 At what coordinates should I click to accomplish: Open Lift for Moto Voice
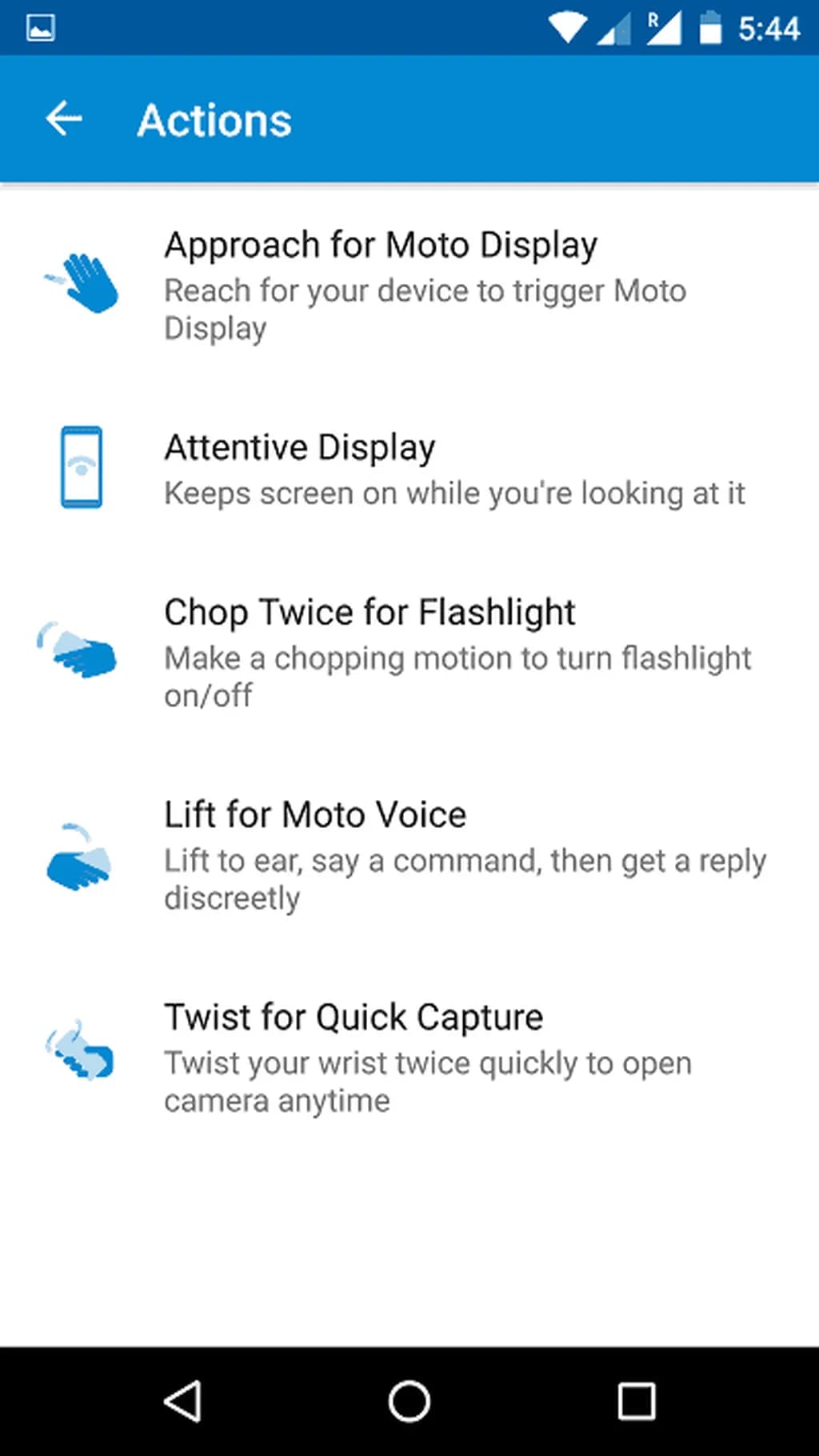point(408,855)
